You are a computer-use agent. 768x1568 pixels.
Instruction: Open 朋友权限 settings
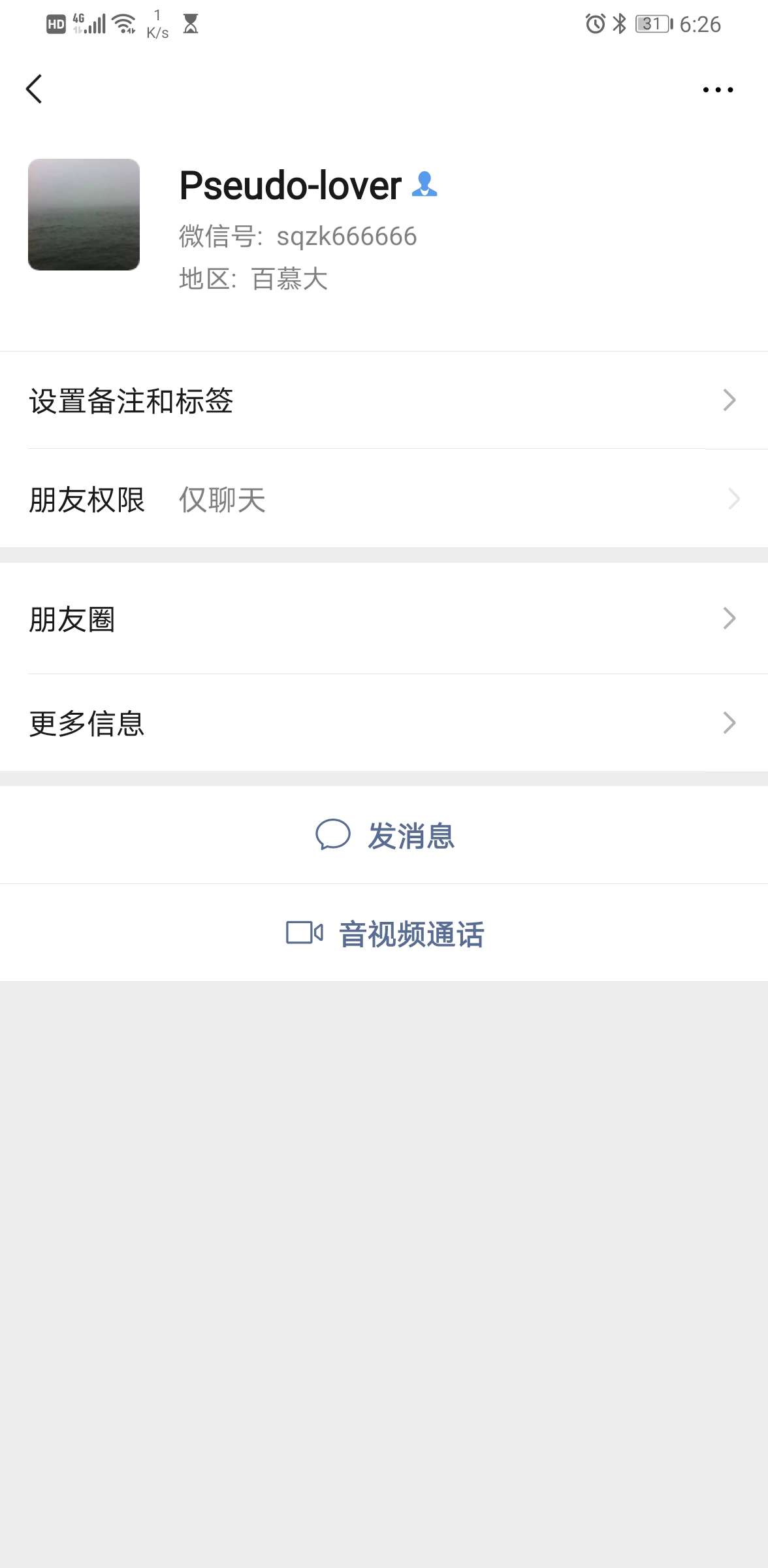(x=384, y=499)
